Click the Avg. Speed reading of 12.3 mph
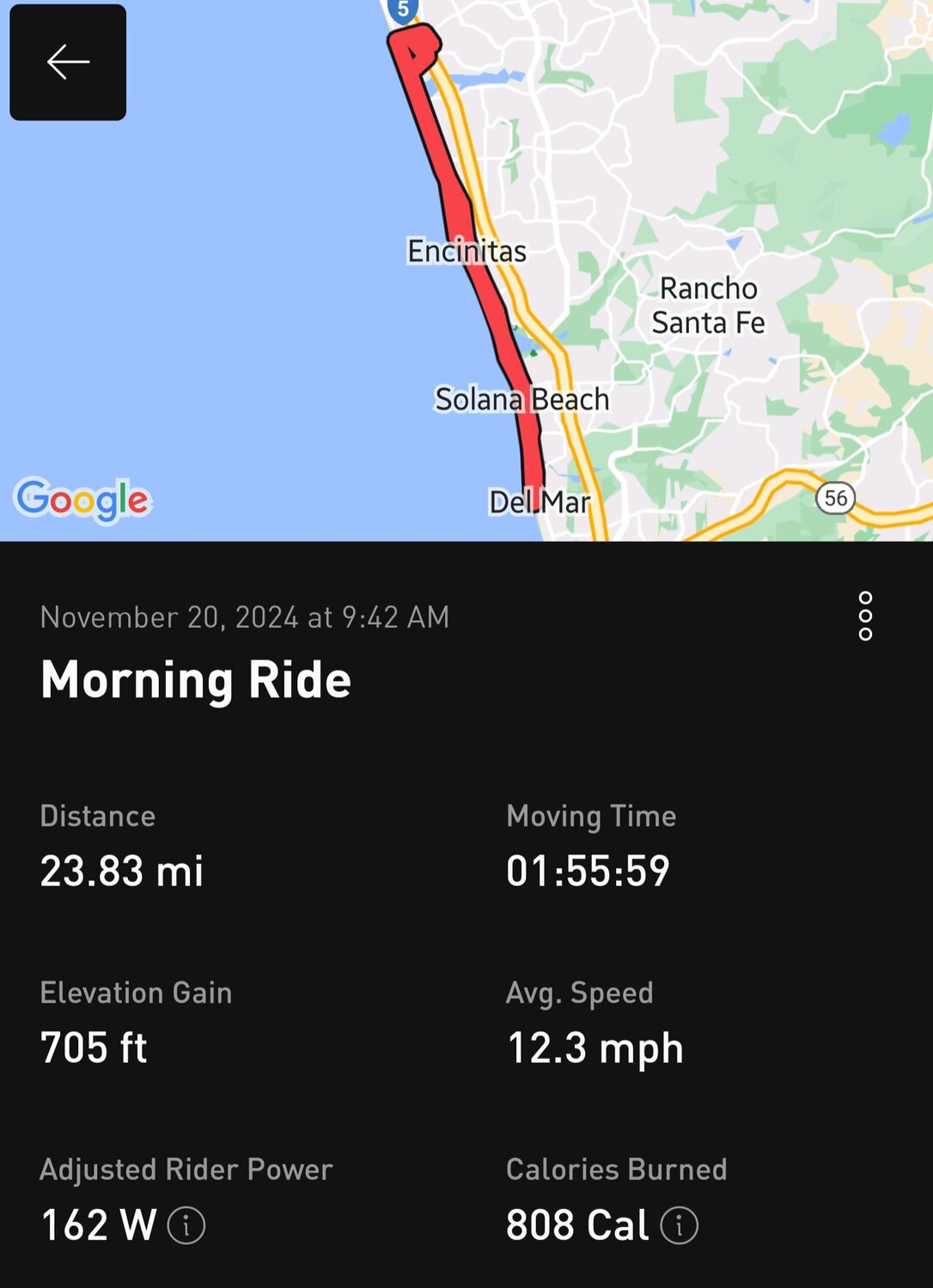The width and height of the screenshot is (933, 1288). (593, 1048)
